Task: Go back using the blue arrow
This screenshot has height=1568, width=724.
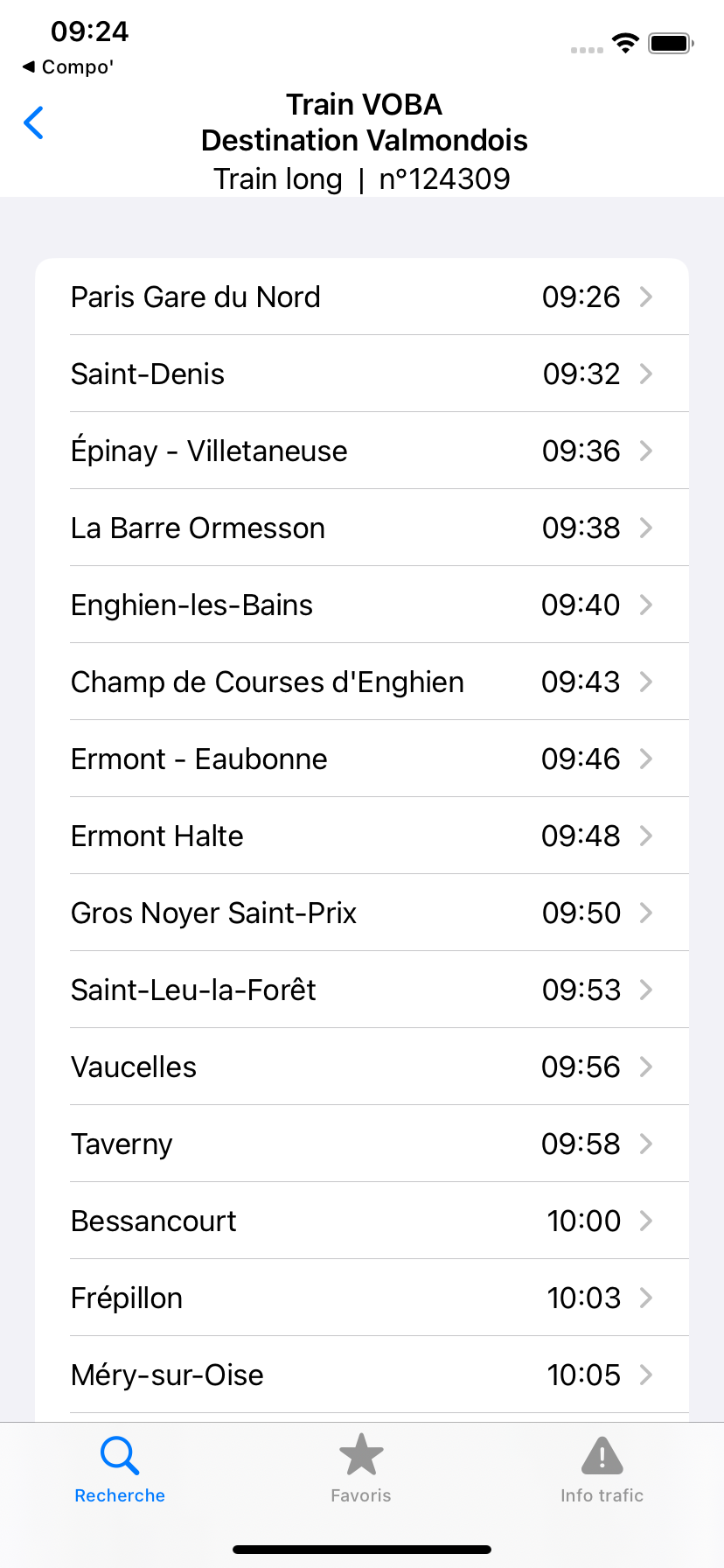Action: click(34, 122)
